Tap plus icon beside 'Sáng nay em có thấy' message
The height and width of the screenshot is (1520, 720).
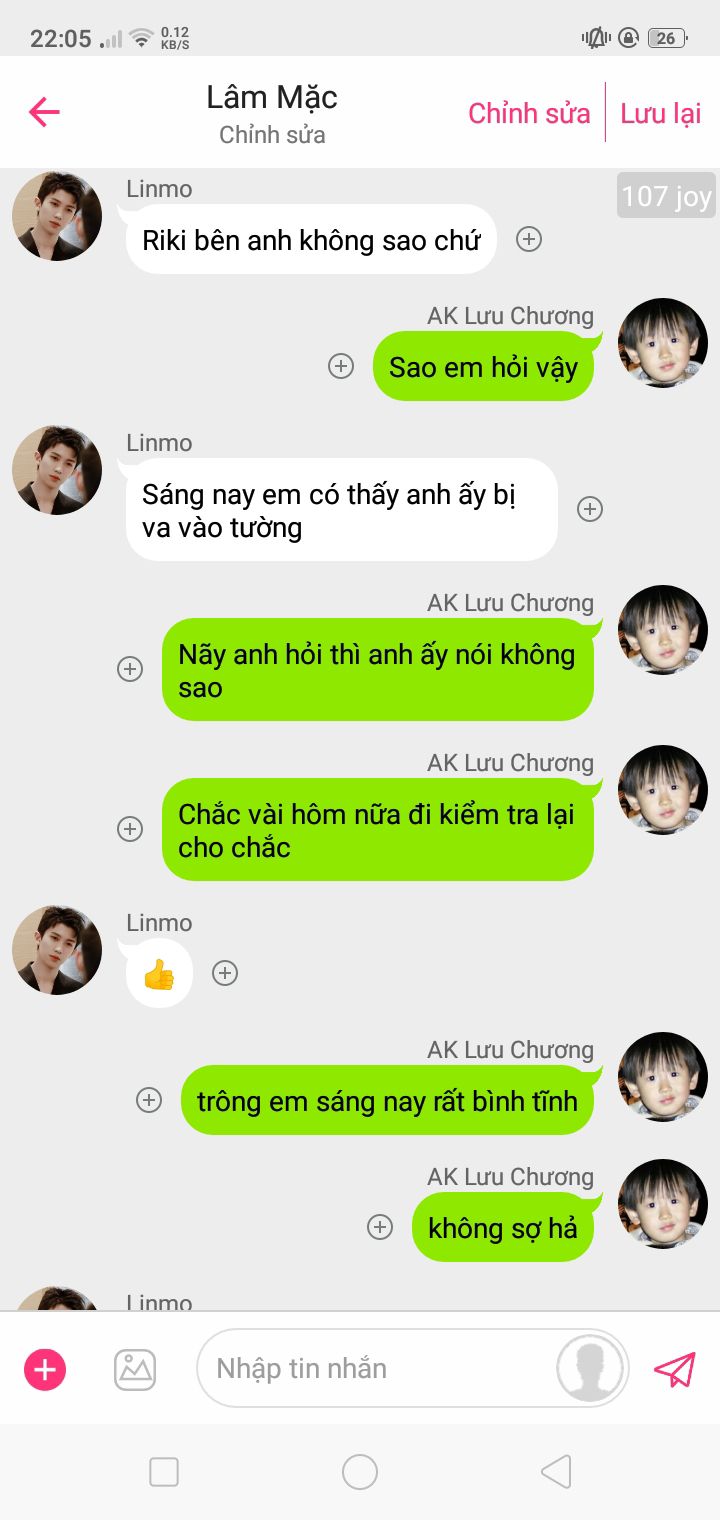pos(590,509)
